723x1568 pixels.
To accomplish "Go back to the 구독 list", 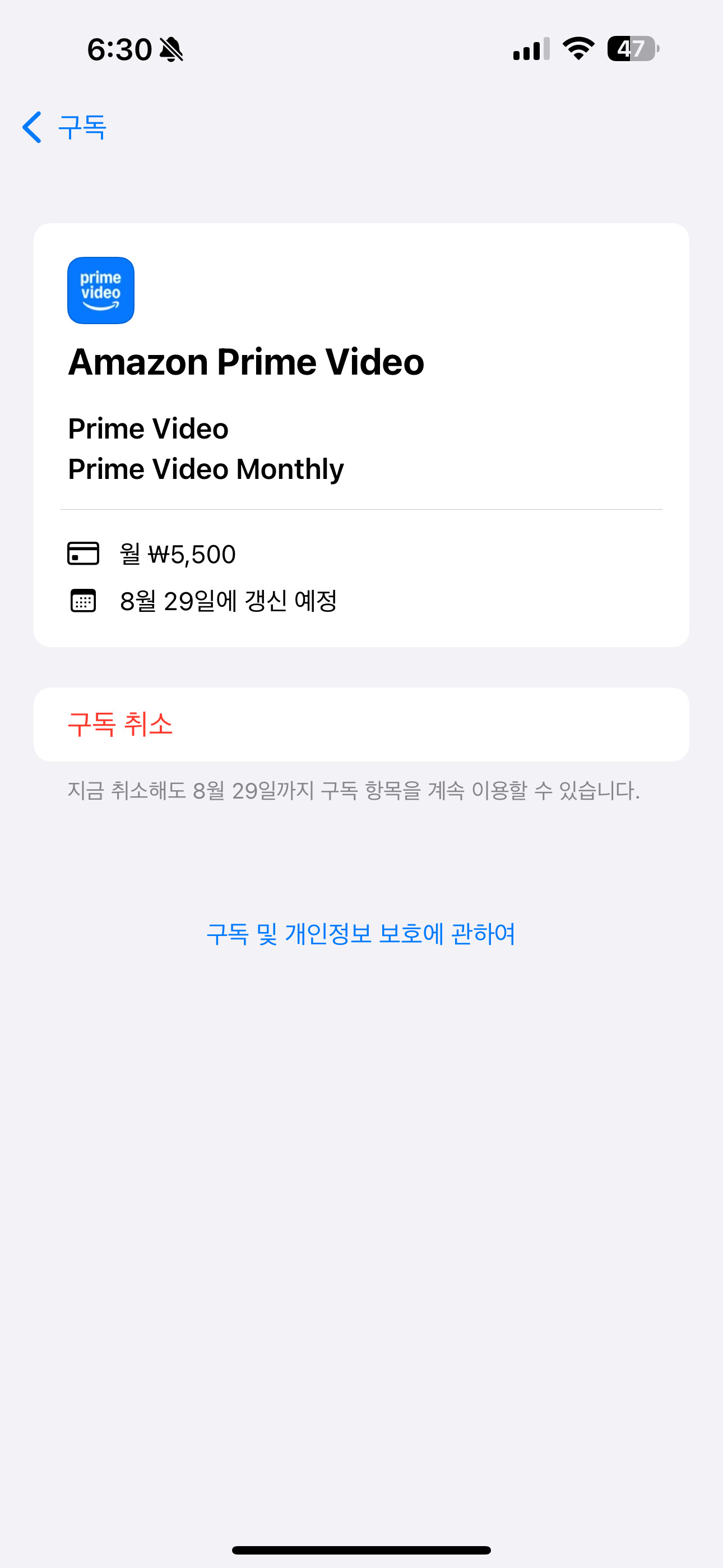I will (x=64, y=127).
